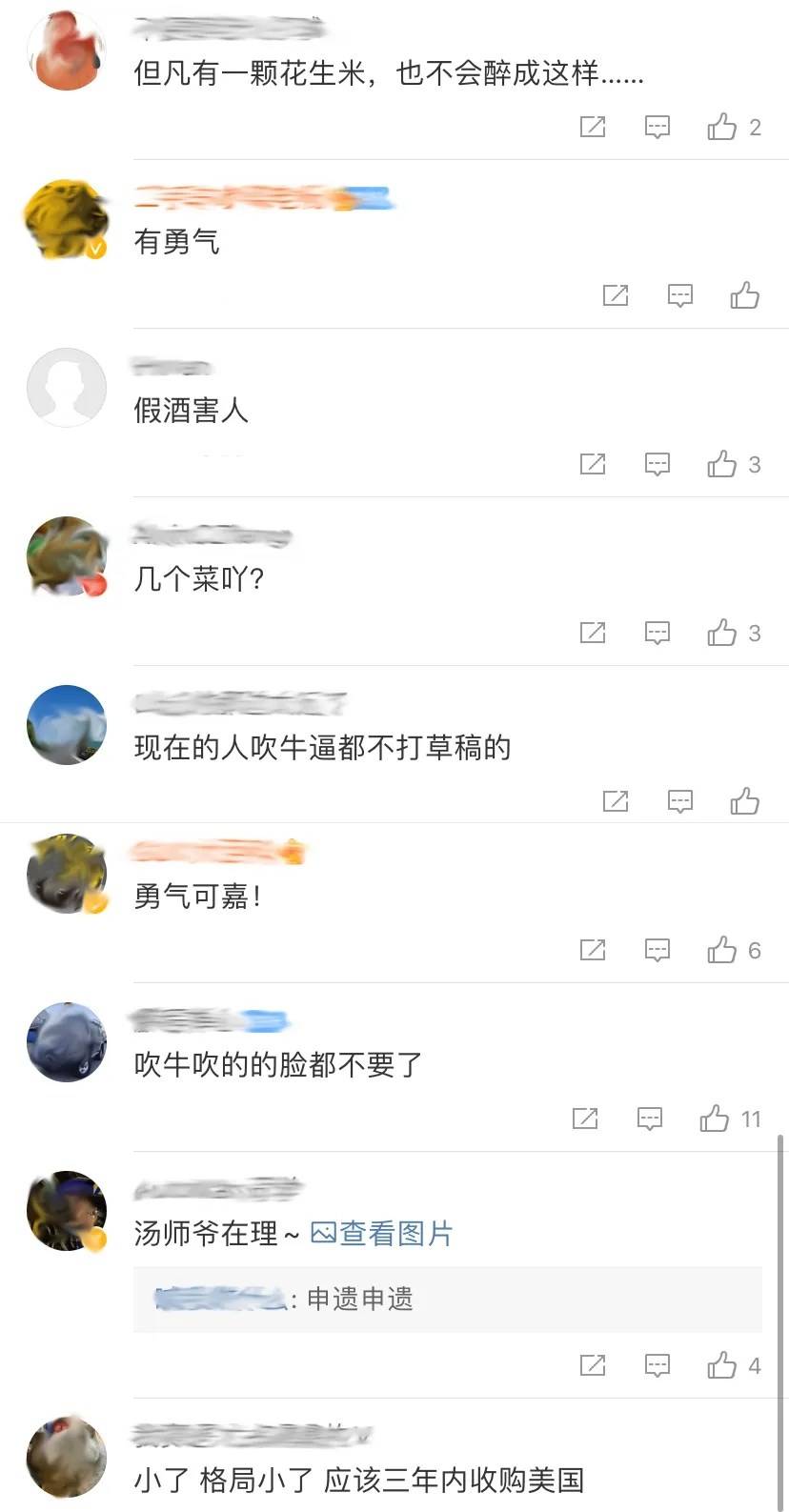Reply to the comment about 花生米

[657, 127]
